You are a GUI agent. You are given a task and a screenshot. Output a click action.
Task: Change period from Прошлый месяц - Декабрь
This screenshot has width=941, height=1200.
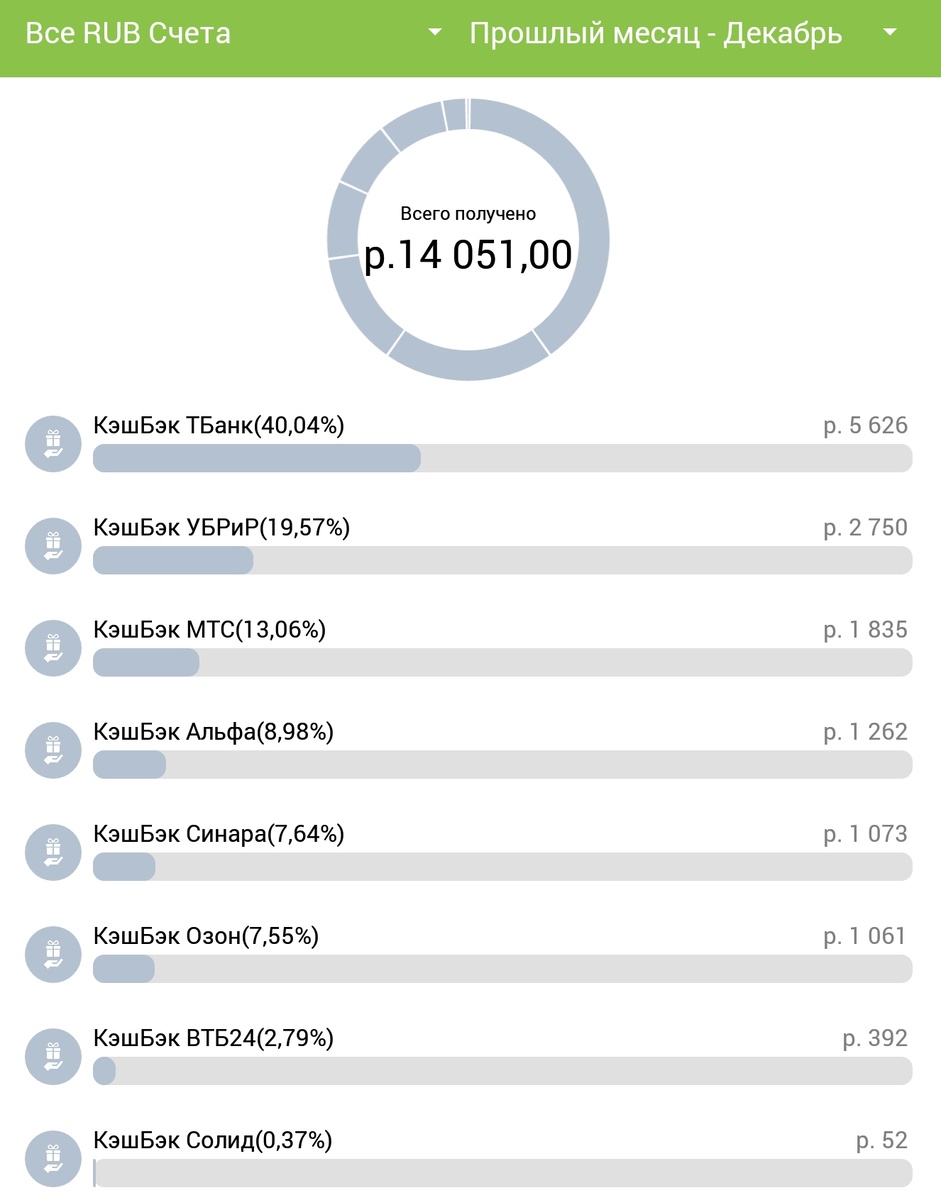click(x=683, y=34)
